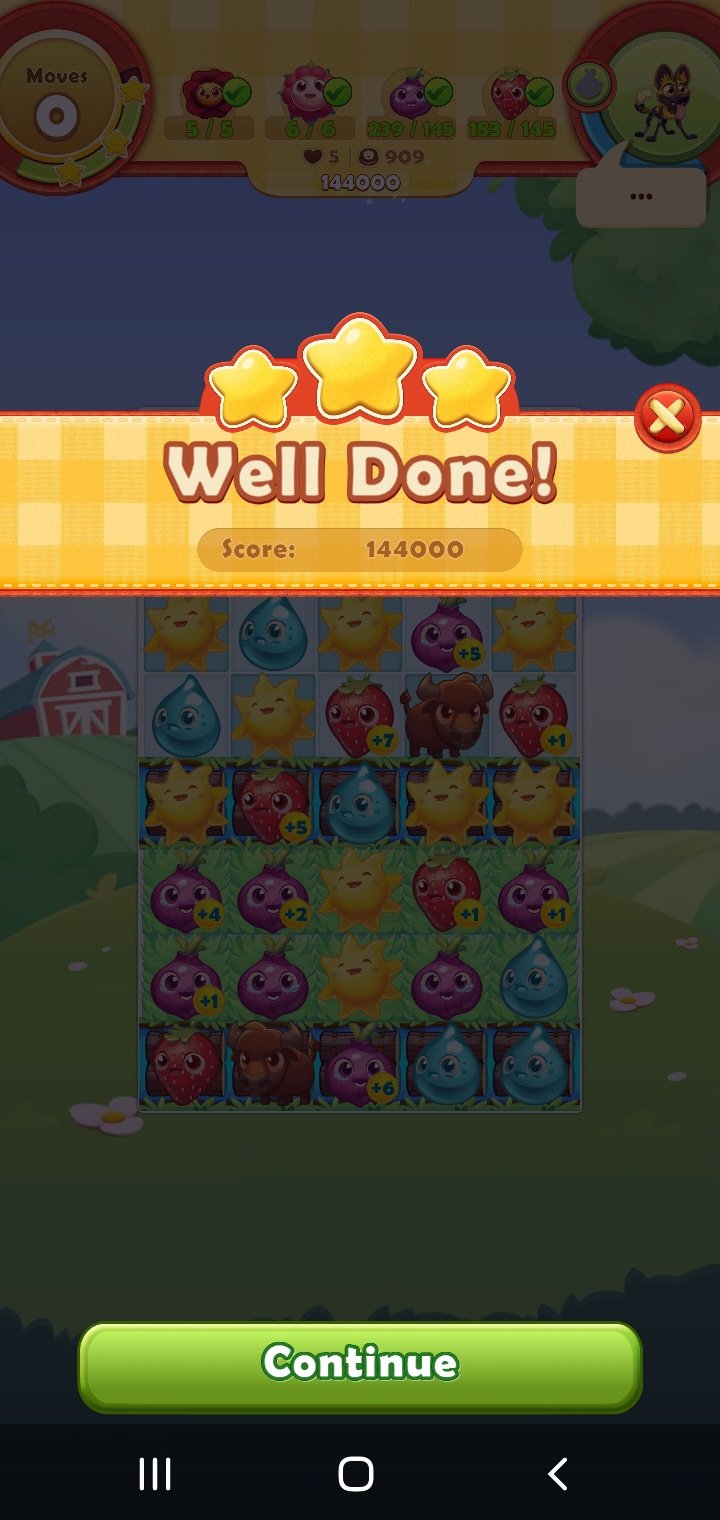This screenshot has height=1520, width=720.
Task: Go to the device home screen
Action: (356, 1474)
